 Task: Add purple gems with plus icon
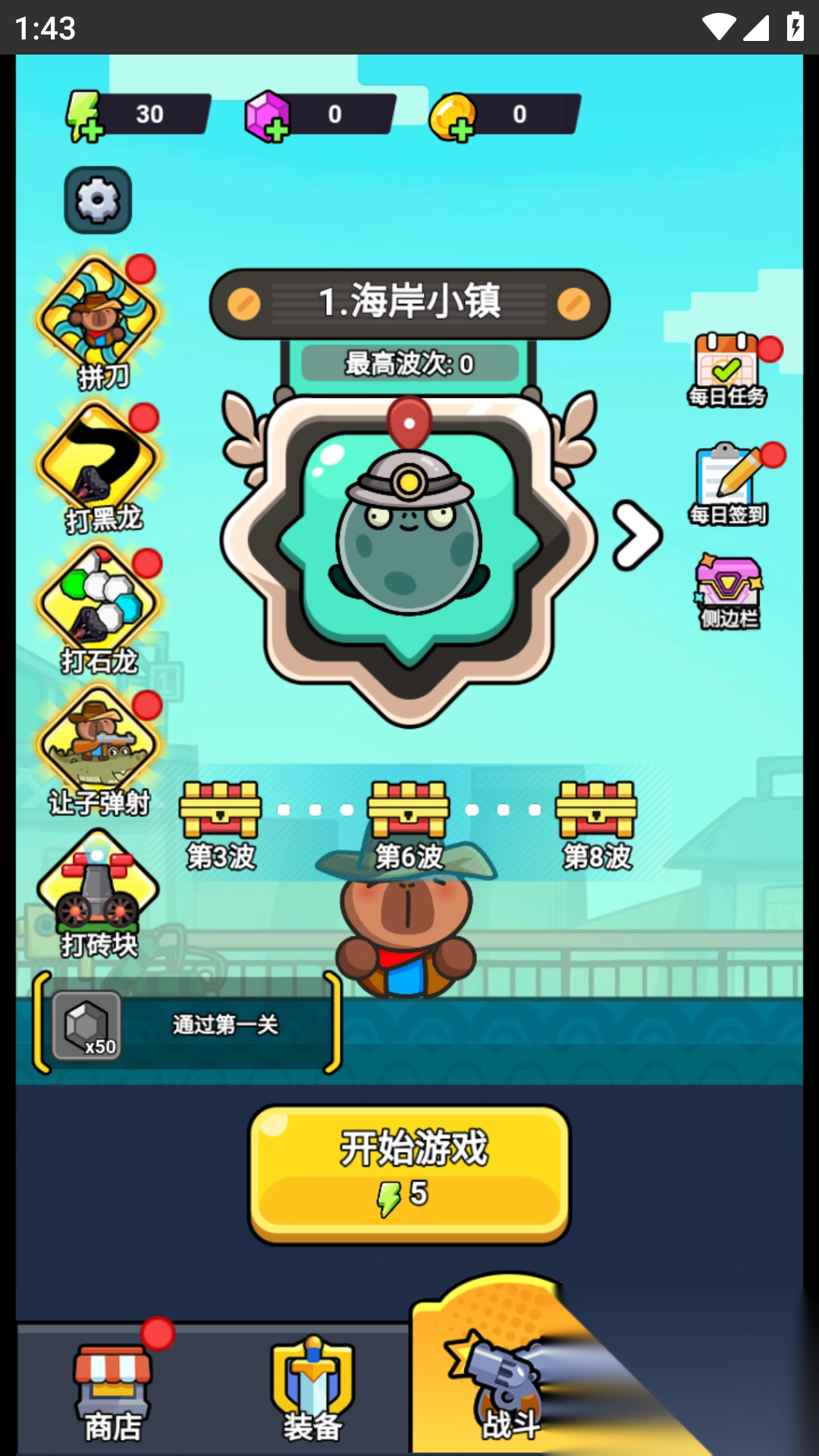pos(268,117)
